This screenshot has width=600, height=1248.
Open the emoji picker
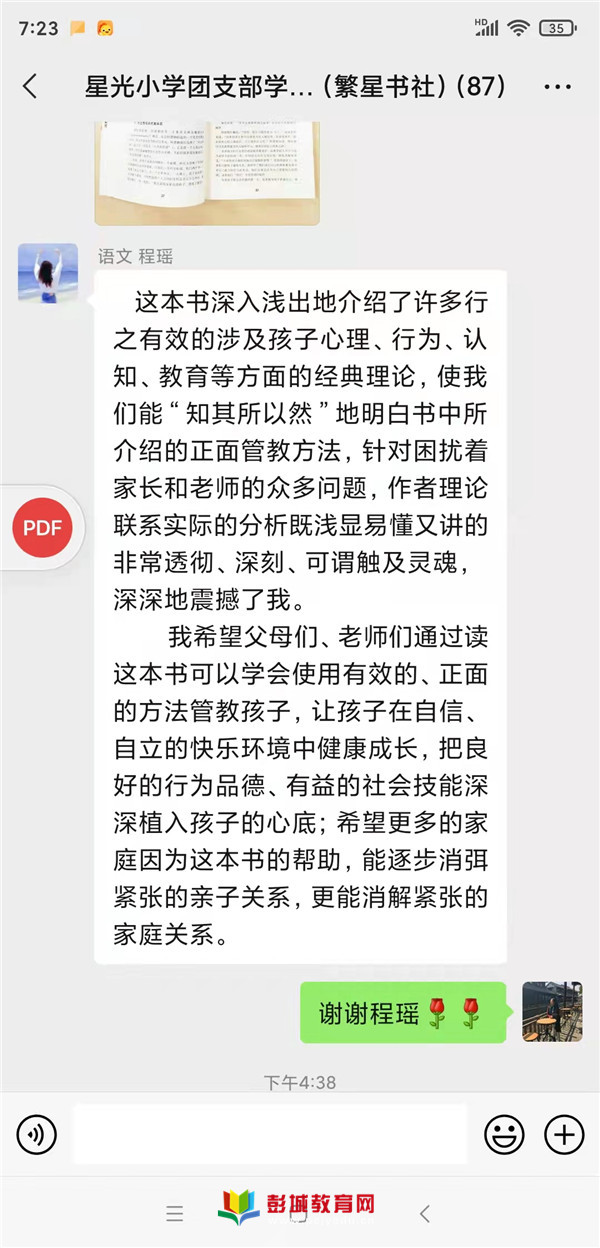[505, 1134]
